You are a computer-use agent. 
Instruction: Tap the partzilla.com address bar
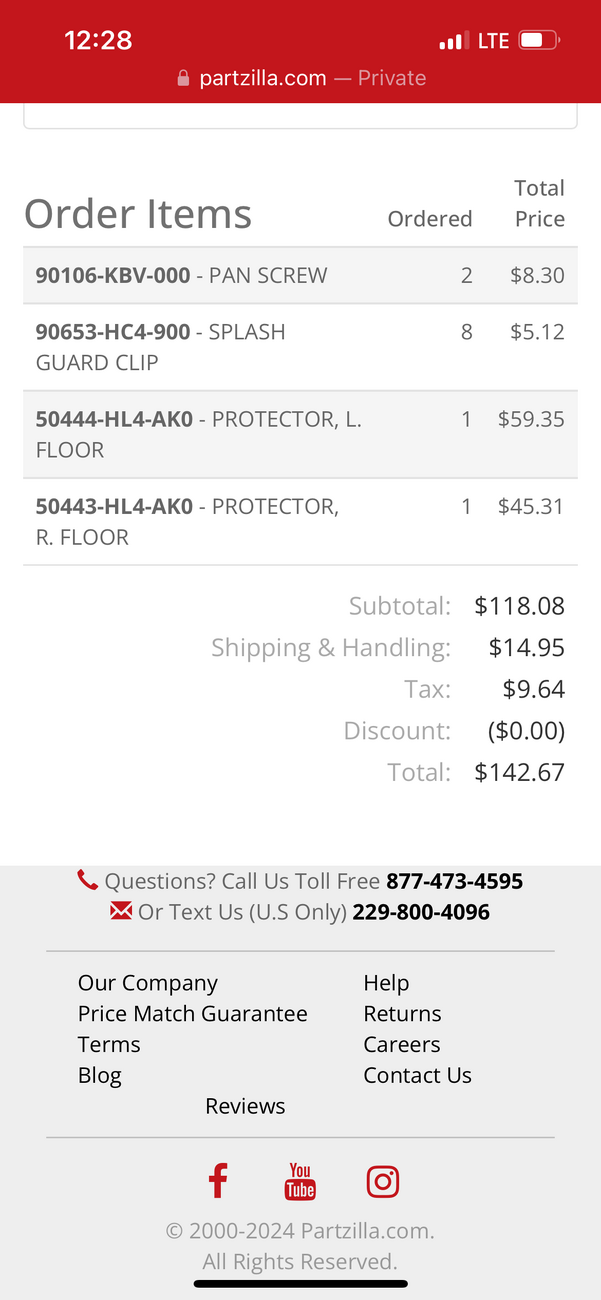301,78
